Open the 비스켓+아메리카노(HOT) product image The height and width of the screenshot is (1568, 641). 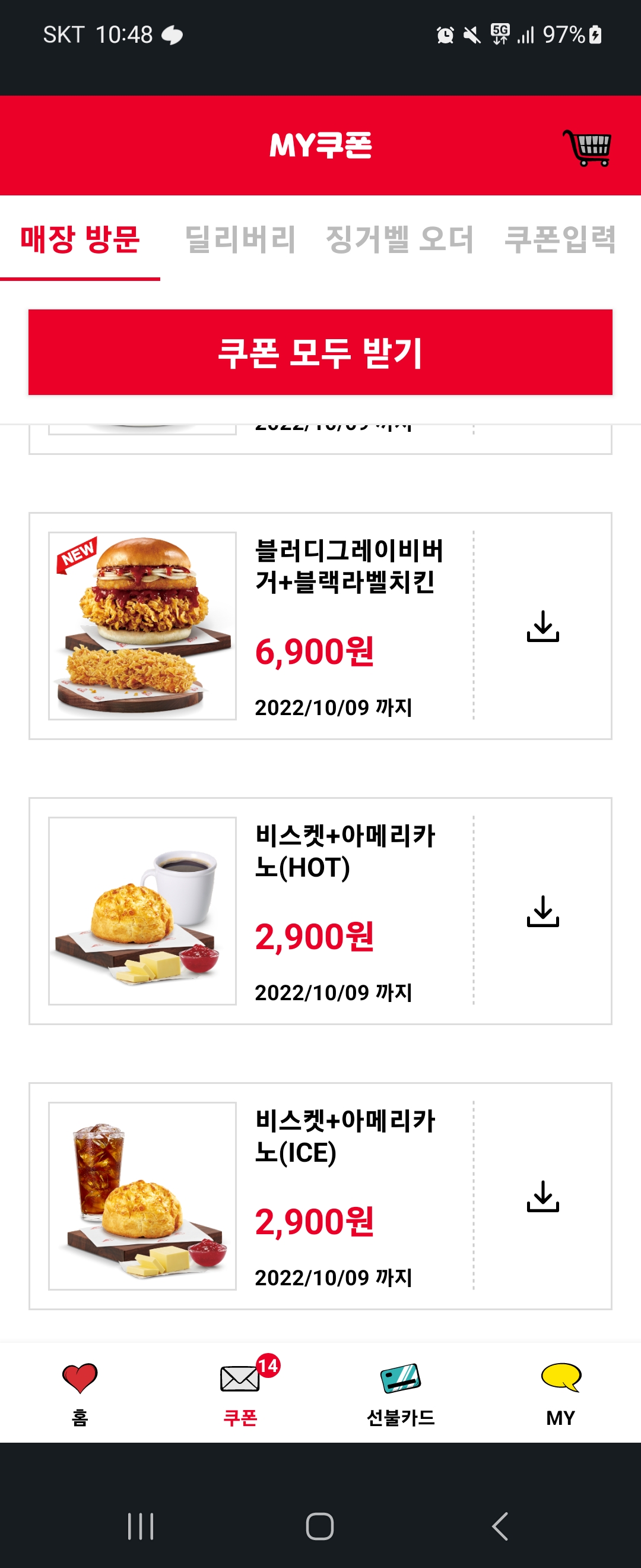pos(142,911)
